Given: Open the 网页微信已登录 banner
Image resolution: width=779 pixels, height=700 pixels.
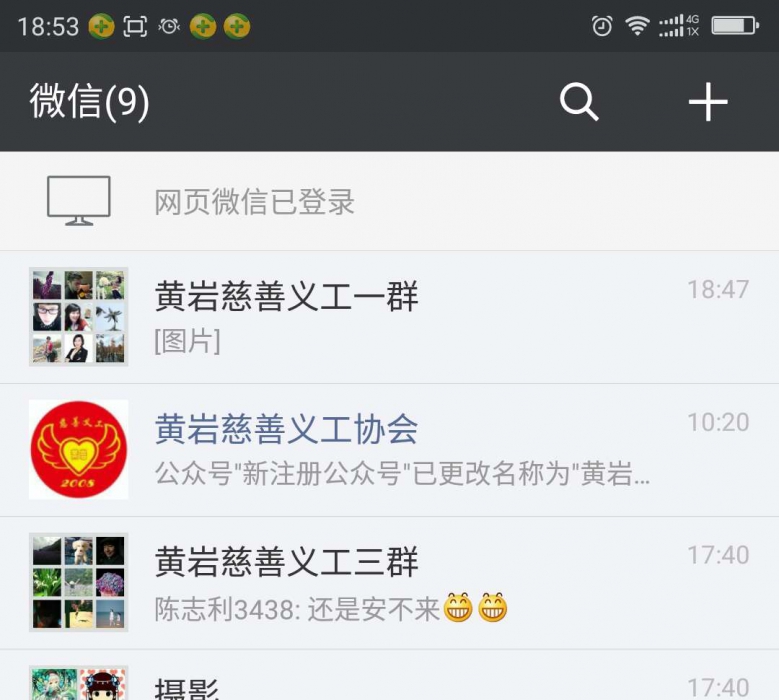Looking at the screenshot, I should coord(389,201).
